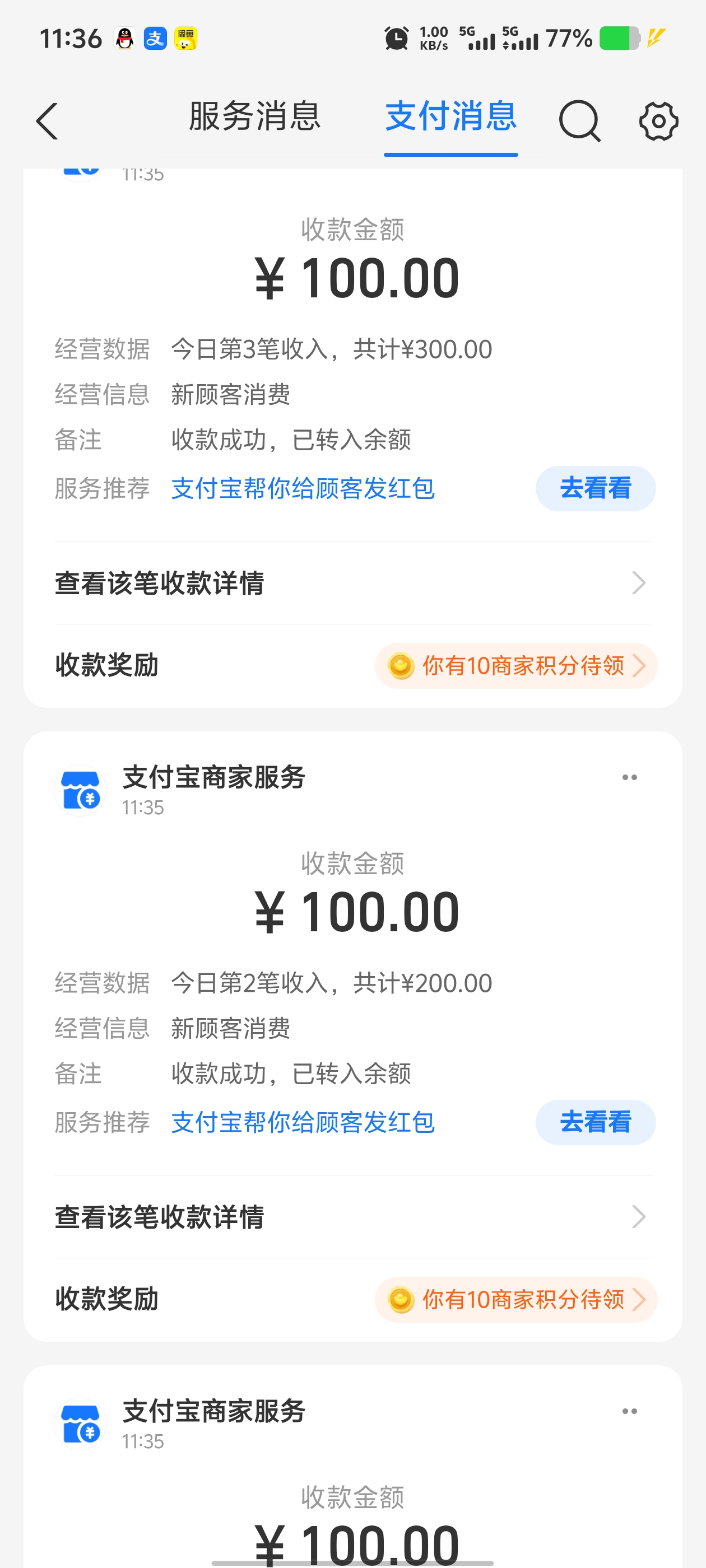Tap the Alipay icon in the status bar

[x=155, y=38]
